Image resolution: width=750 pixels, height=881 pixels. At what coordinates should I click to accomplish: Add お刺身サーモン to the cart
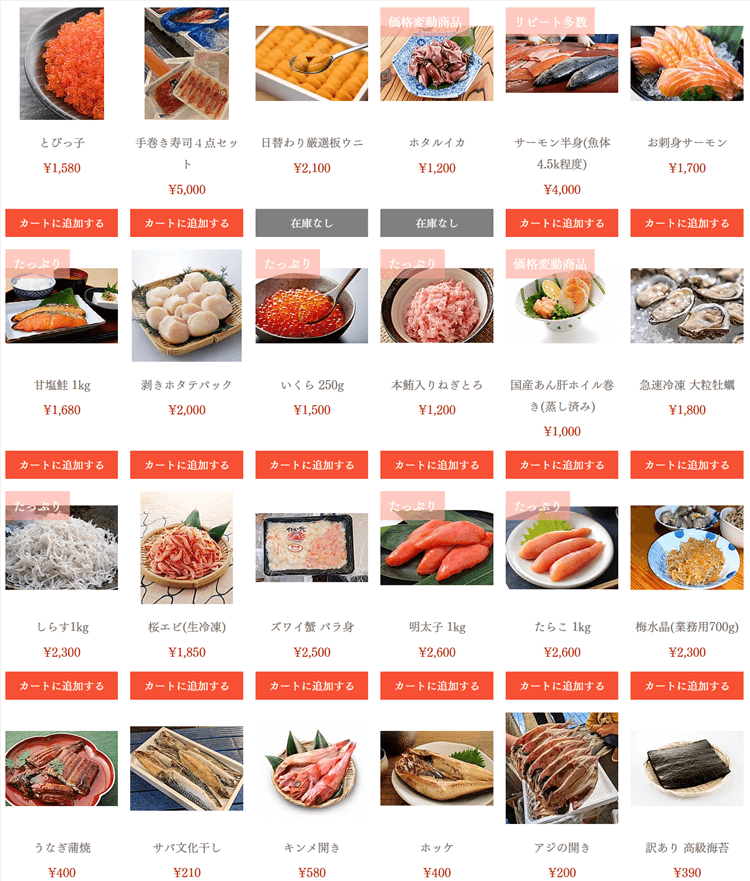coord(686,223)
